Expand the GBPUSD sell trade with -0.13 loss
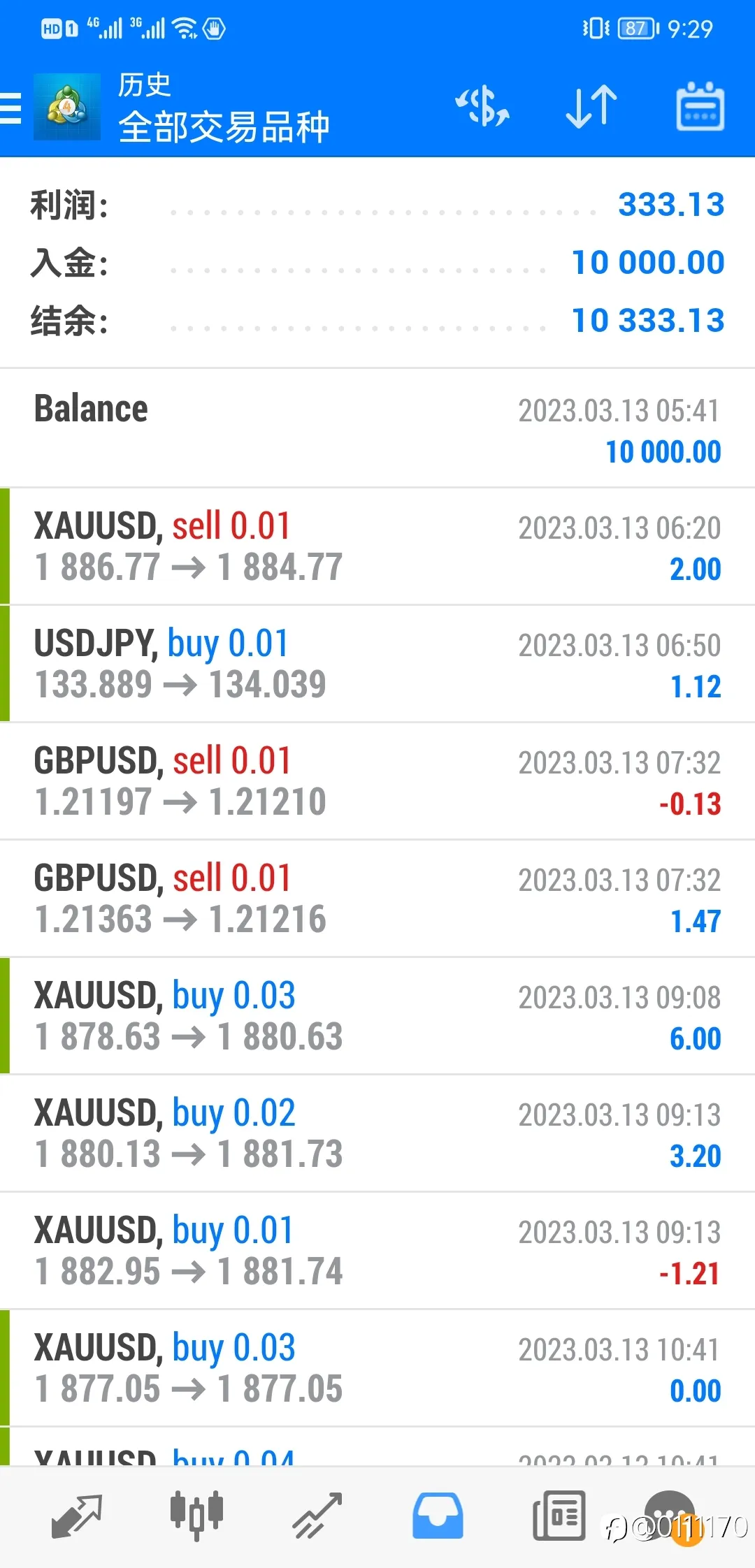 (377, 781)
